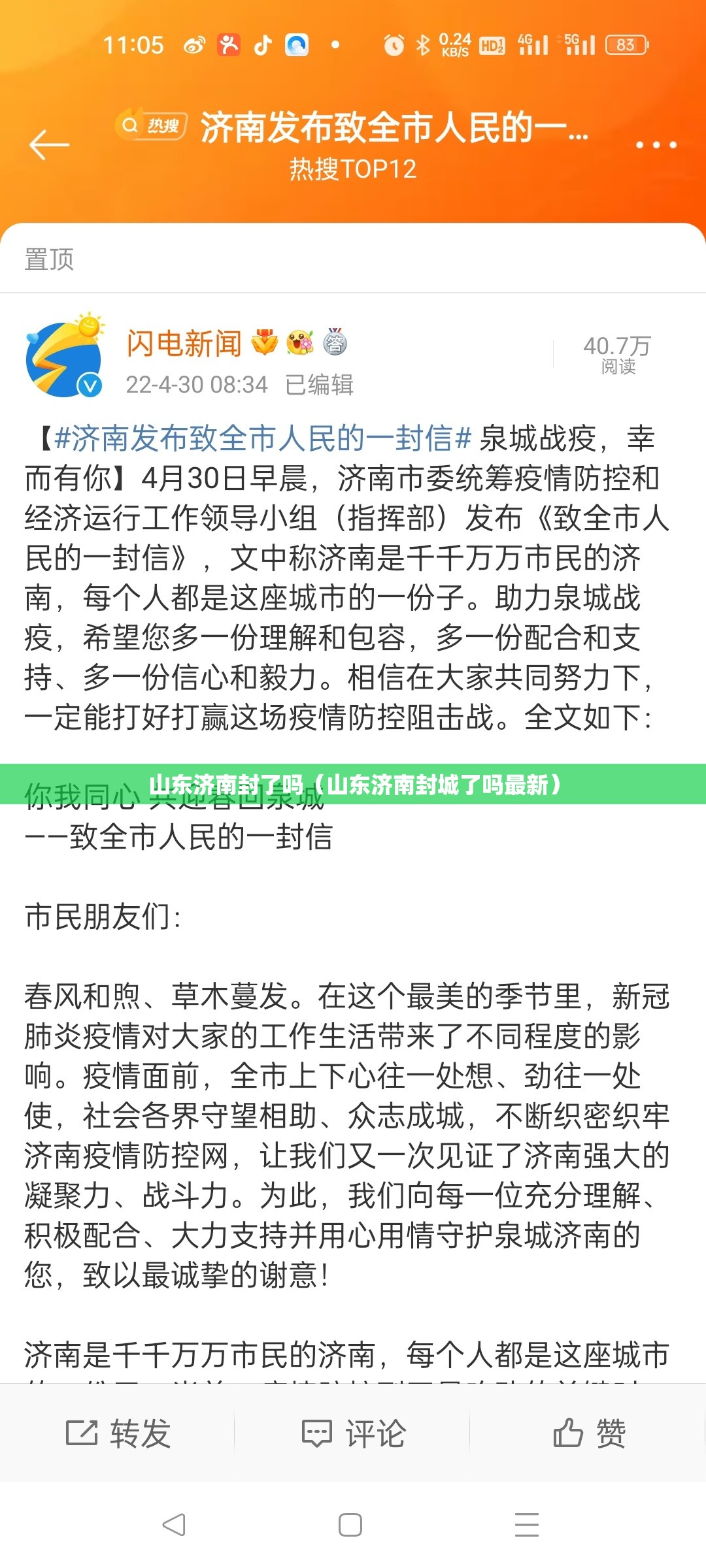The height and width of the screenshot is (1568, 706).
Task: Repost with the 转发 button
Action: (118, 1434)
